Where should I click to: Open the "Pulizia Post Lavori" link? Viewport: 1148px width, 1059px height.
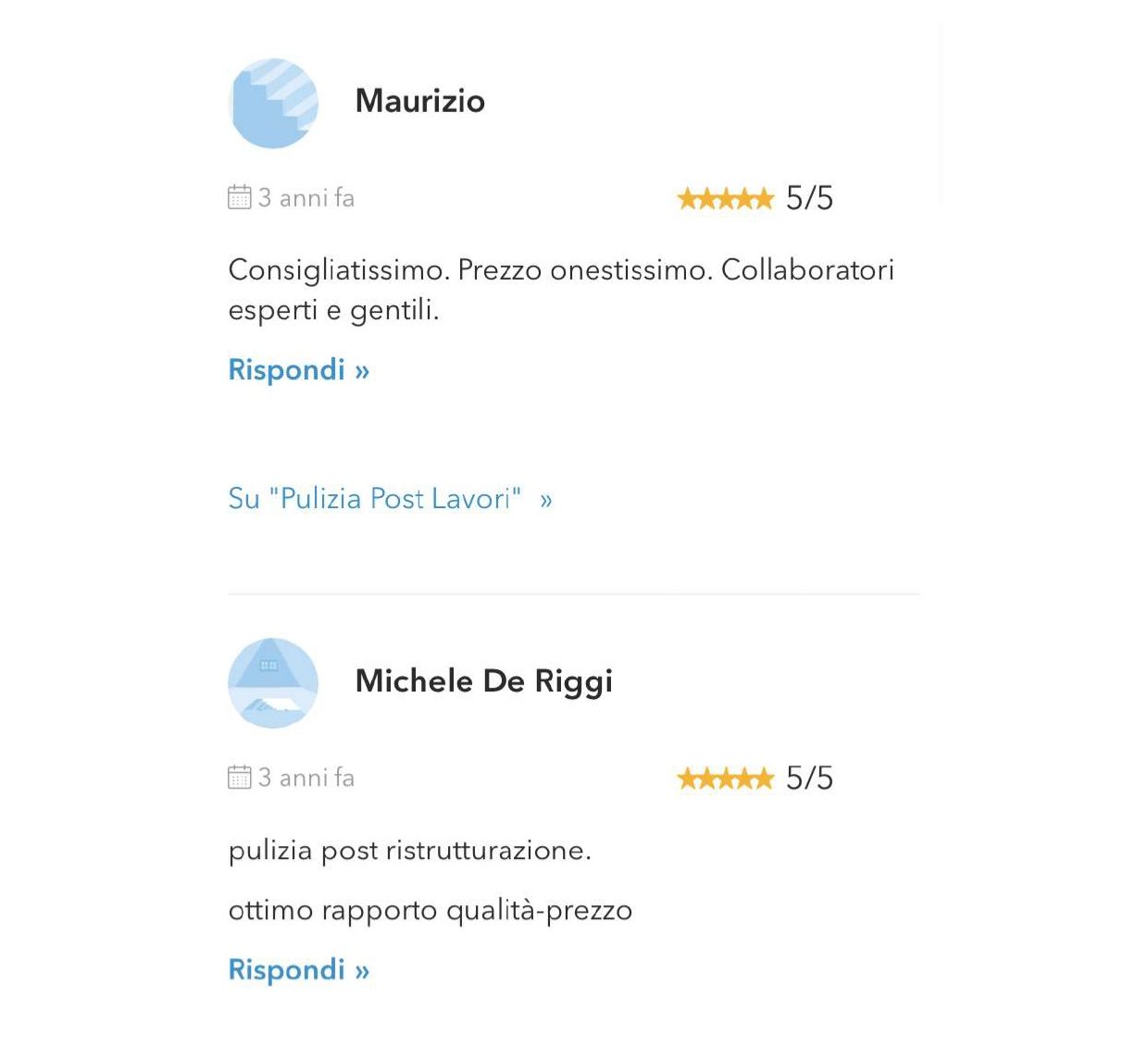[389, 499]
